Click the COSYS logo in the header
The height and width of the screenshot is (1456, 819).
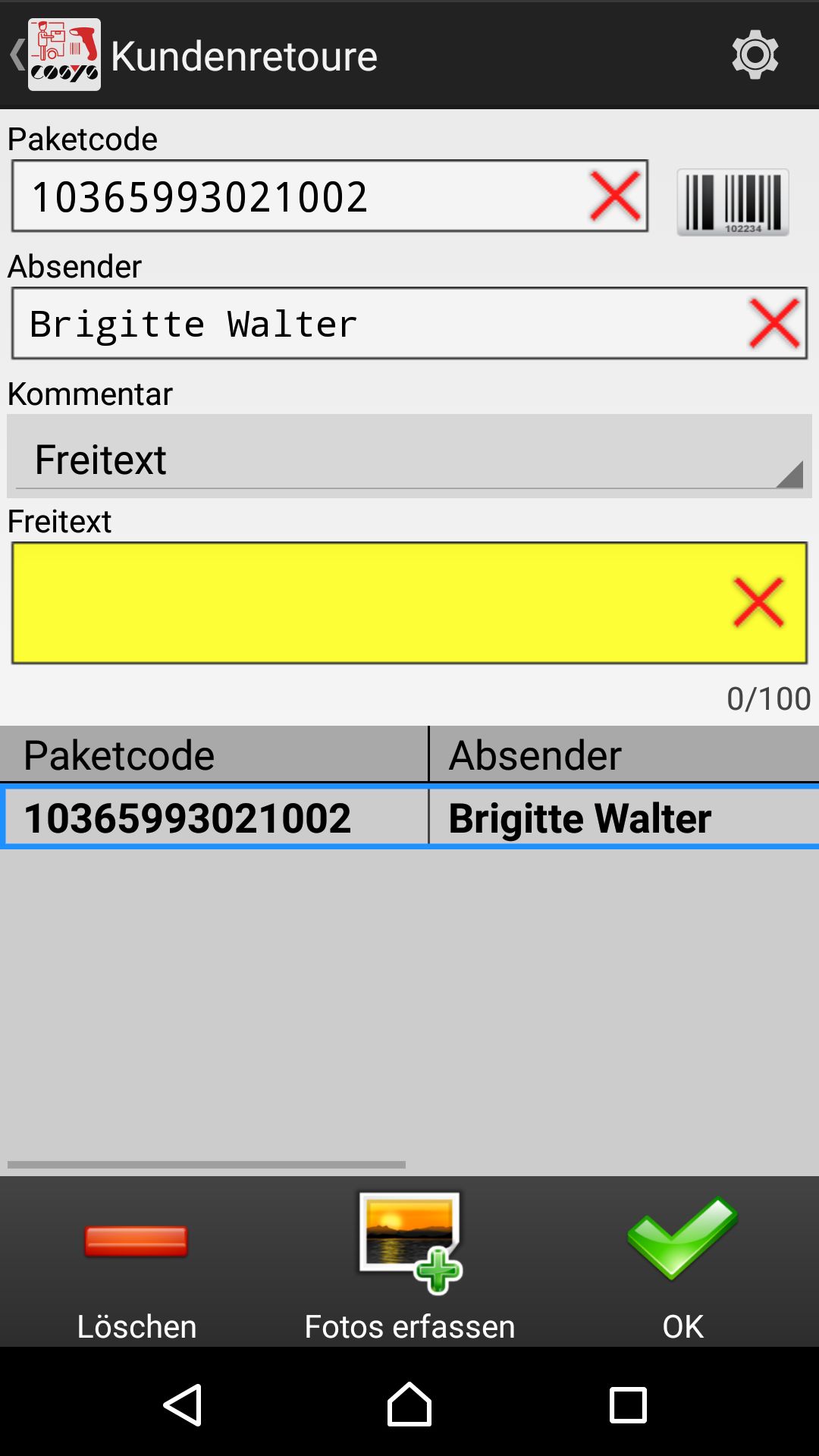[64, 53]
